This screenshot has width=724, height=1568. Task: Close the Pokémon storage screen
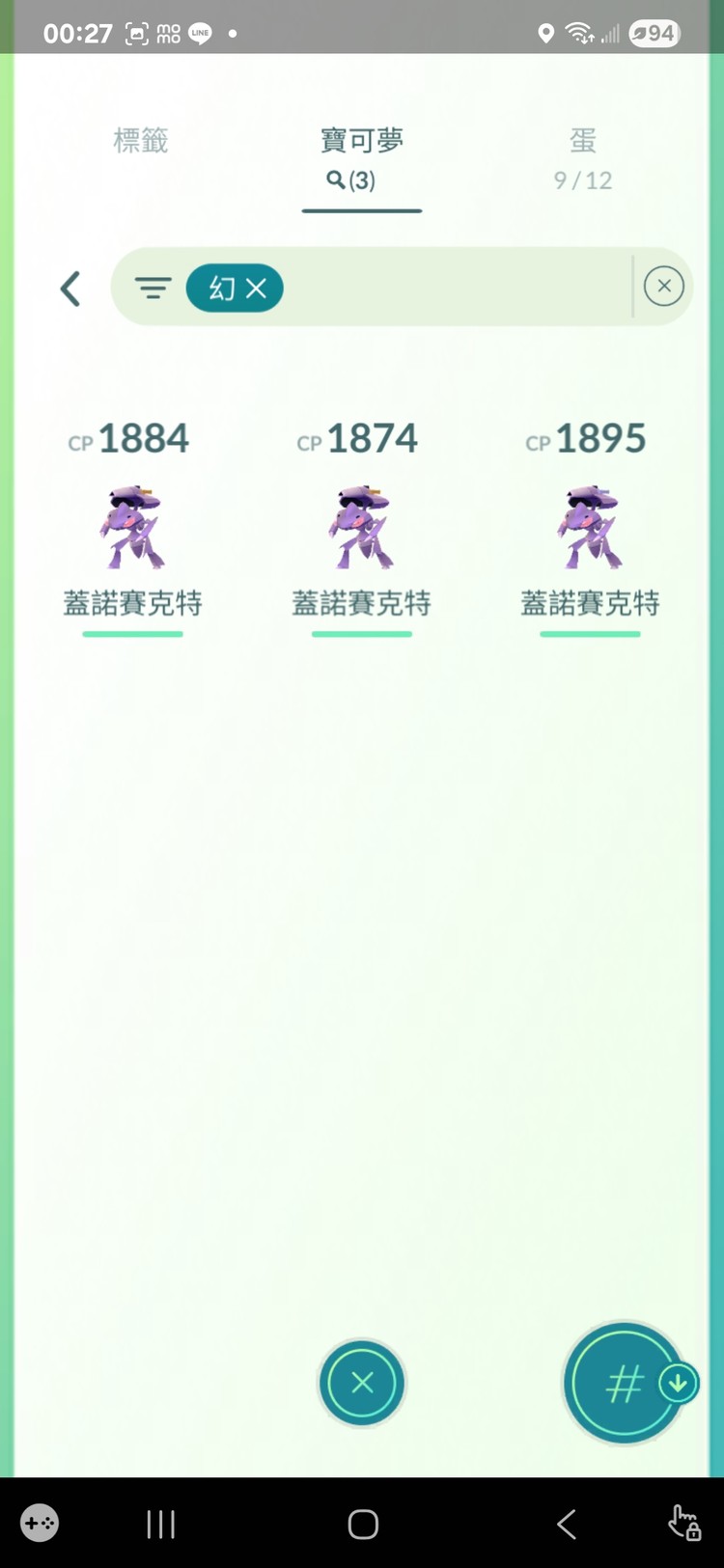pyautogui.click(x=362, y=1383)
